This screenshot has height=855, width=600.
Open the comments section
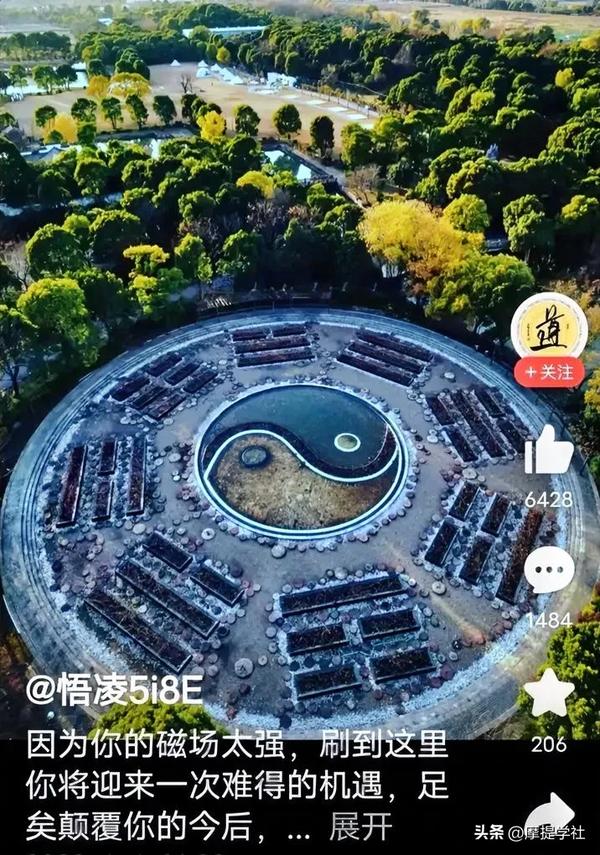(x=549, y=570)
